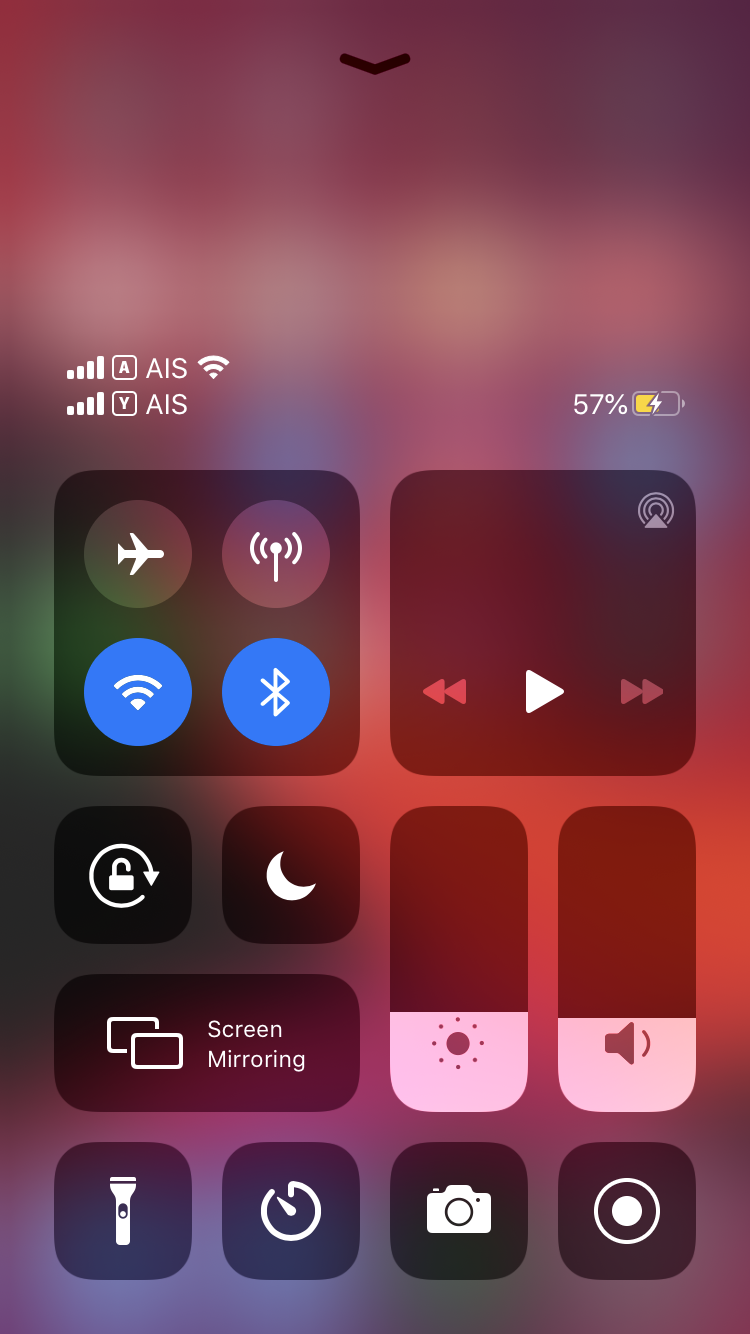750x1334 pixels.
Task: Tap the brightness slider
Action: tap(459, 959)
